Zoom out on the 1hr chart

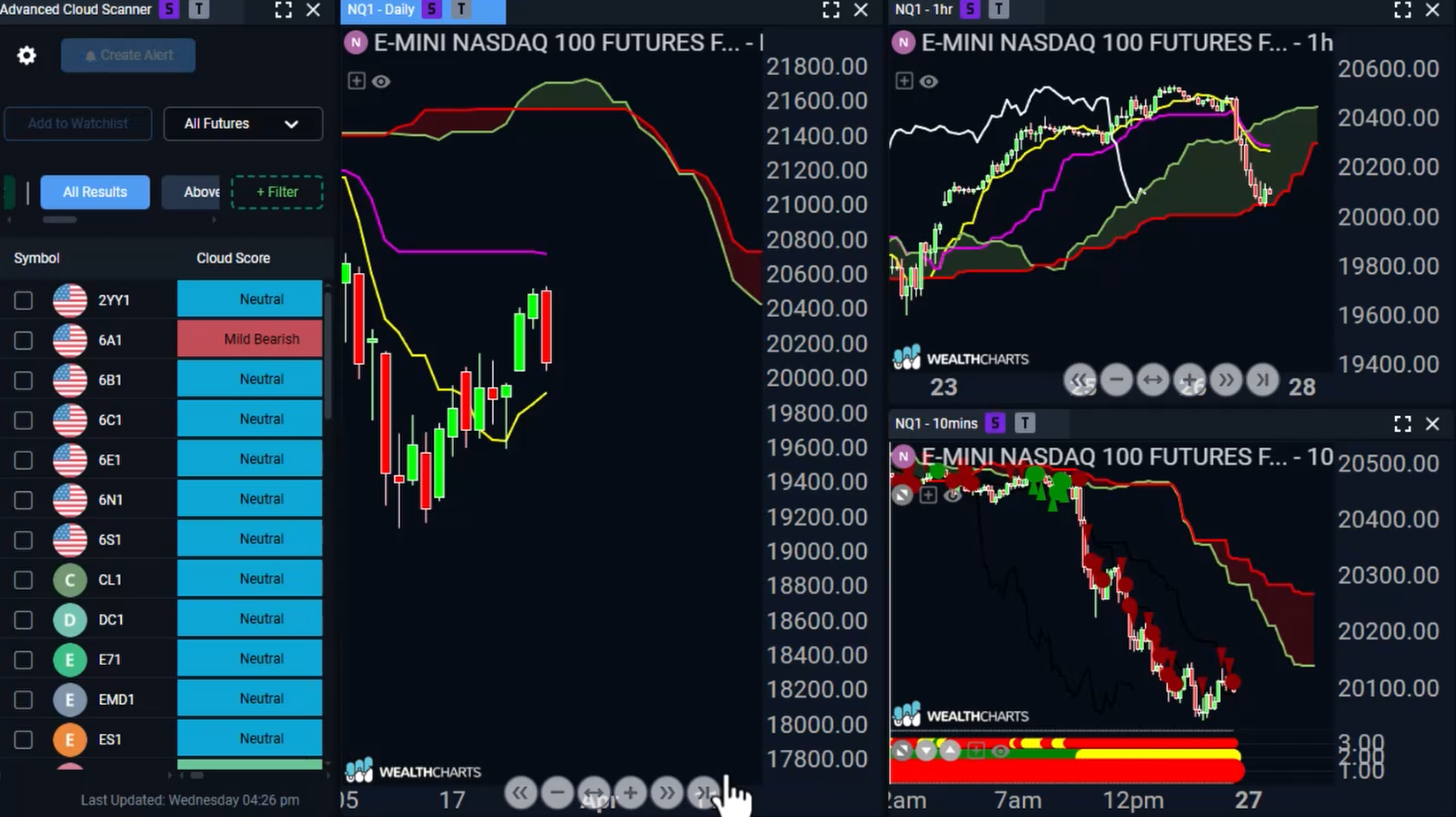(x=1117, y=381)
